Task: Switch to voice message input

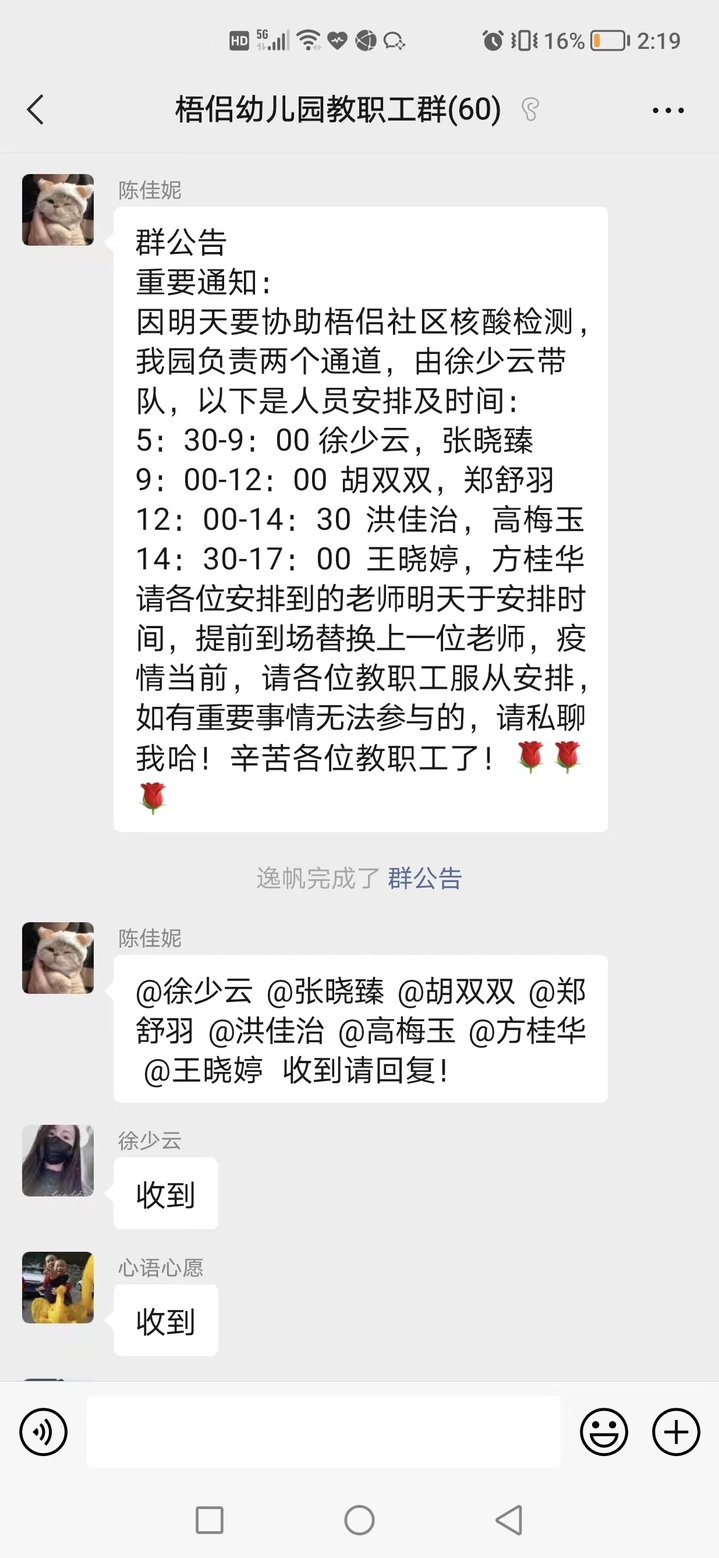Action: [x=43, y=1432]
